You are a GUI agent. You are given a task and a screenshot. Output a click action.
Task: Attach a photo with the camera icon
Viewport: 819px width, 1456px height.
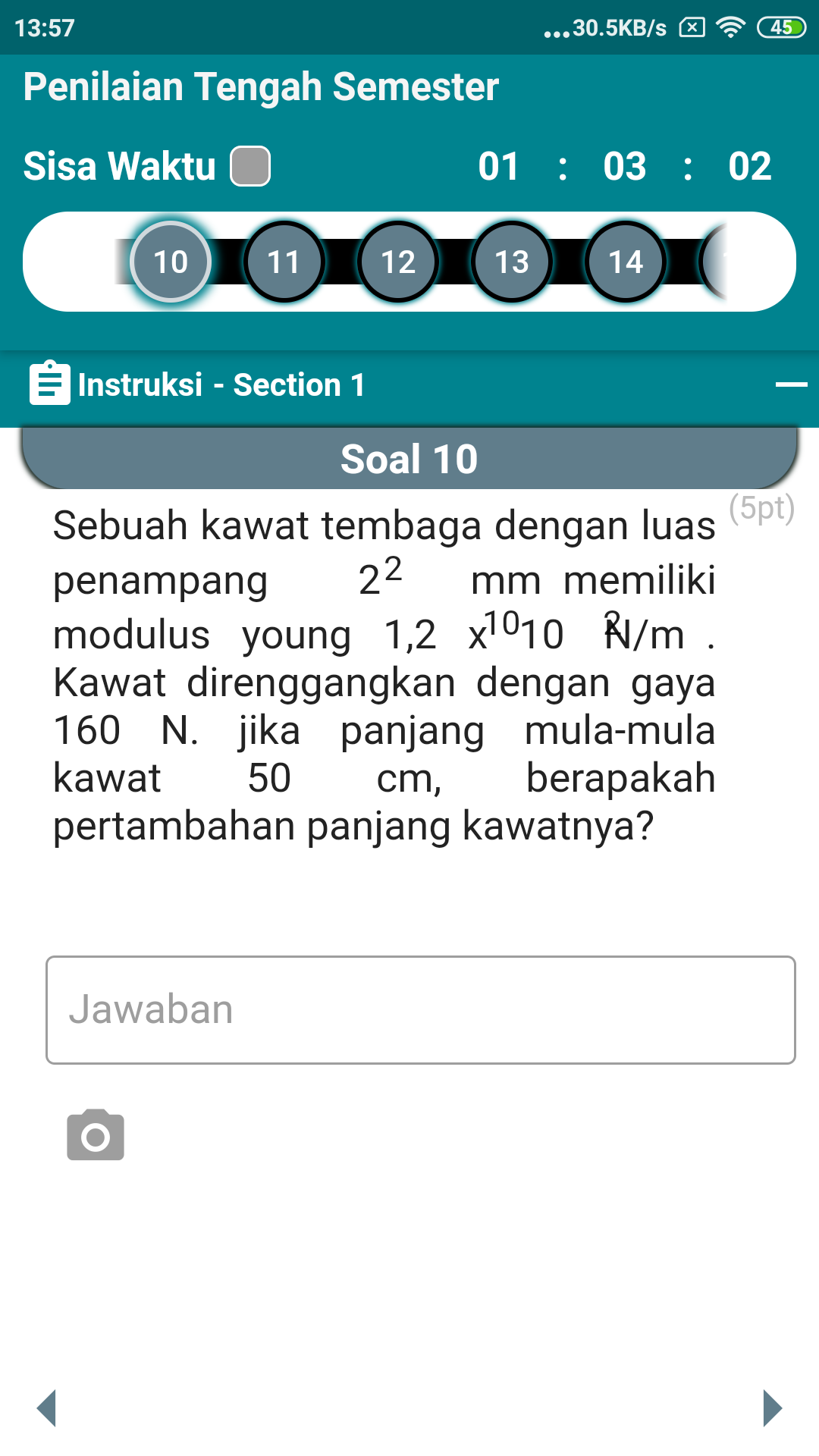click(x=96, y=1135)
